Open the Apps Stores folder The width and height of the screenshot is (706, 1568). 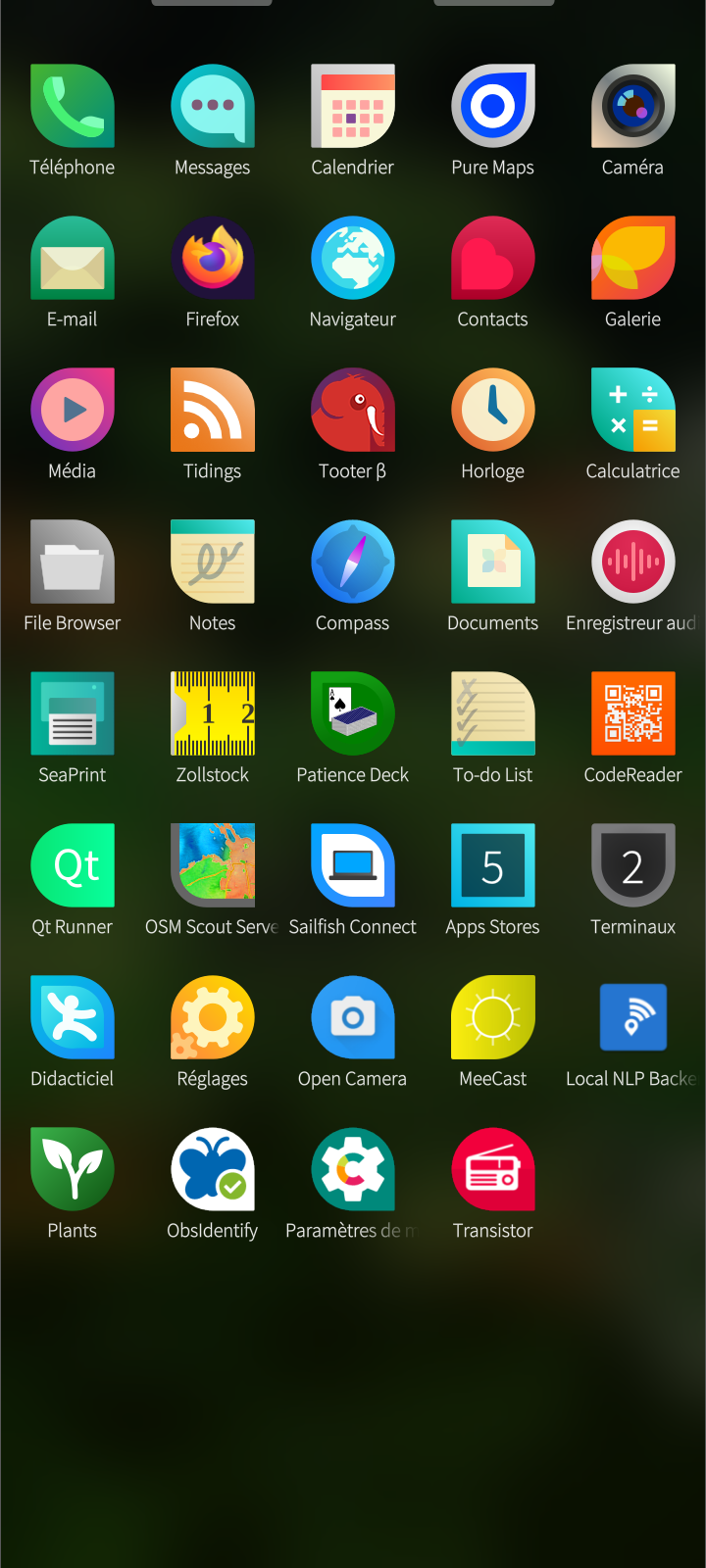point(493,865)
